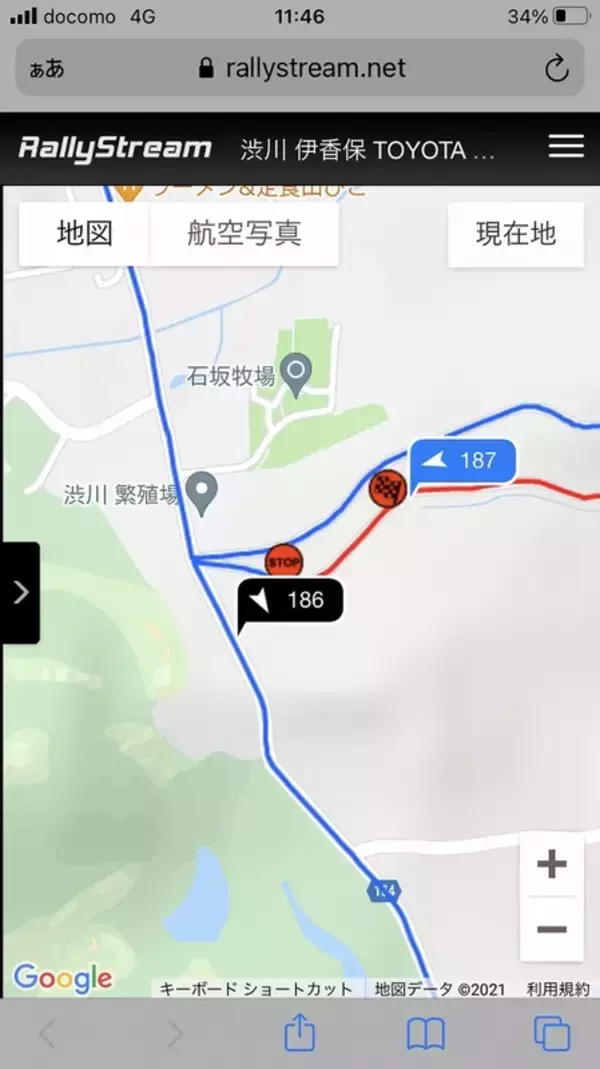This screenshot has height=1069, width=600.
Task: Open 石坂牧場 place pin
Action: (296, 373)
